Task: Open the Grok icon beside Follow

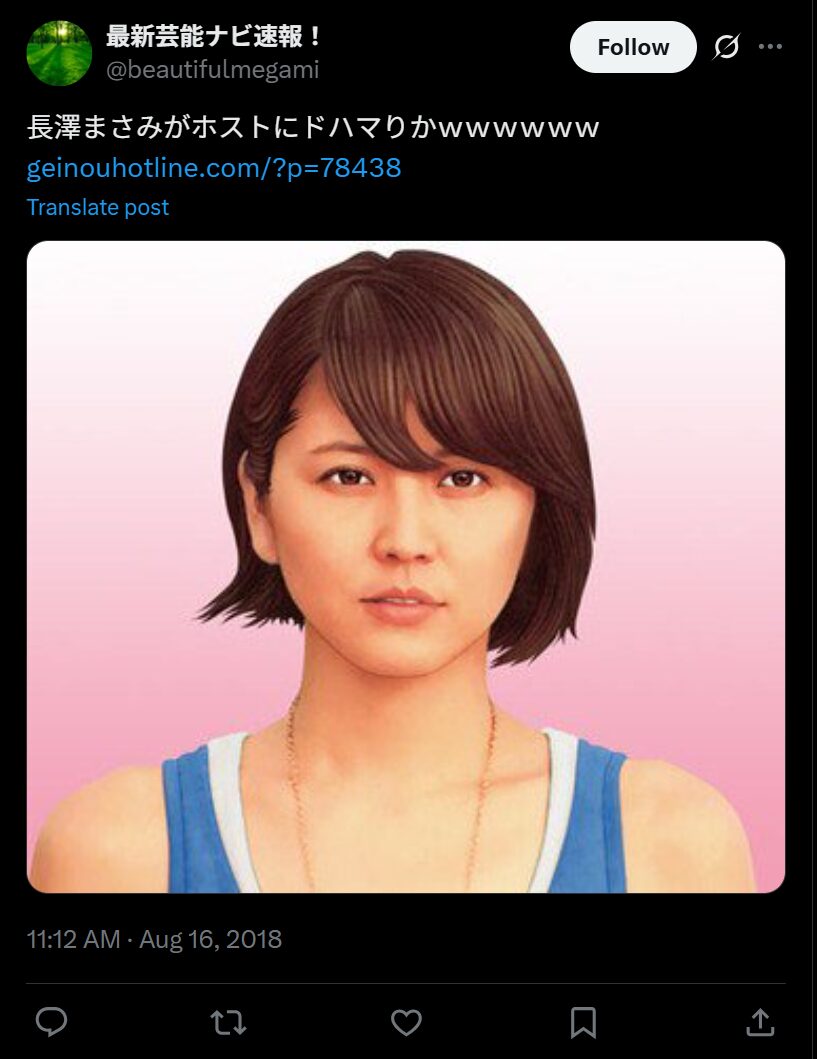Action: click(726, 47)
